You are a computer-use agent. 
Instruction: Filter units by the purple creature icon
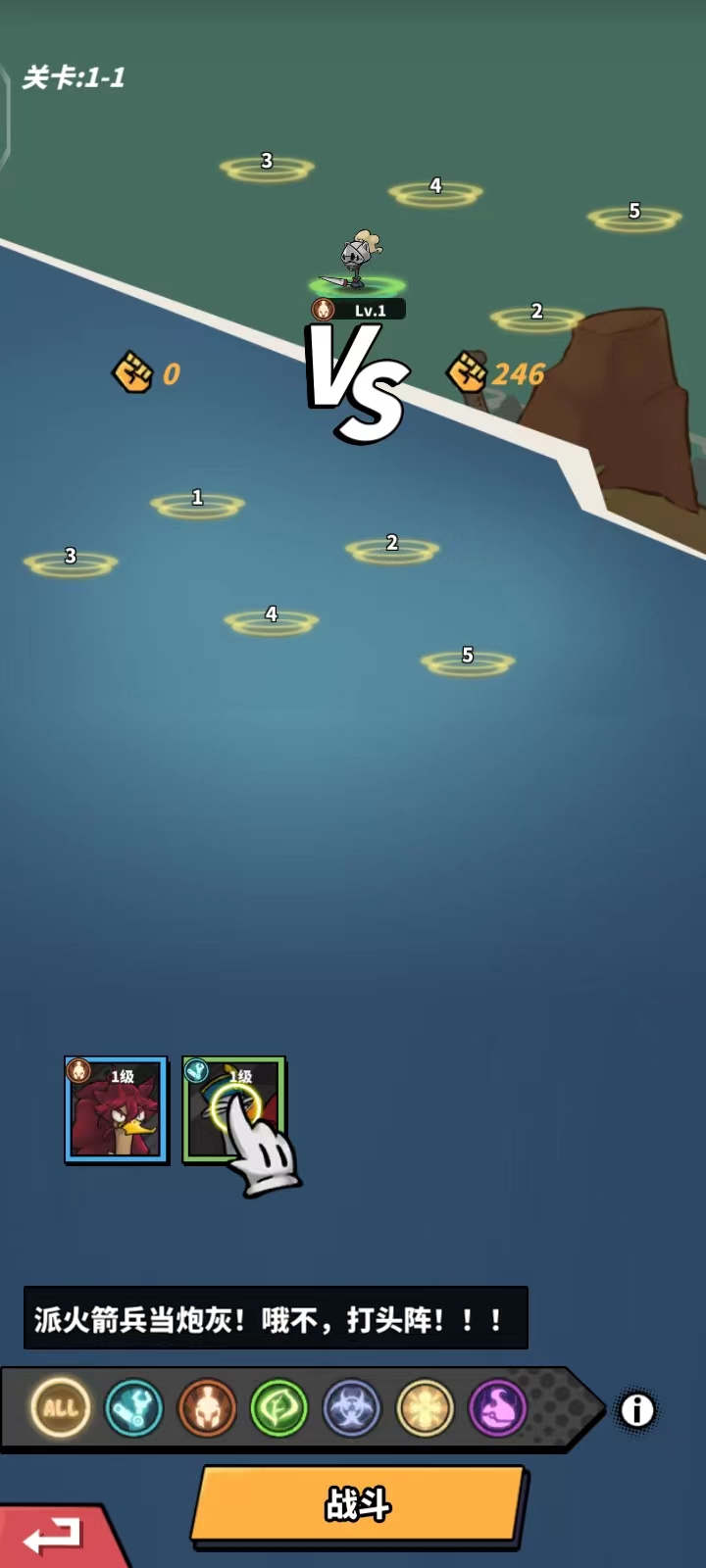coord(497,1408)
